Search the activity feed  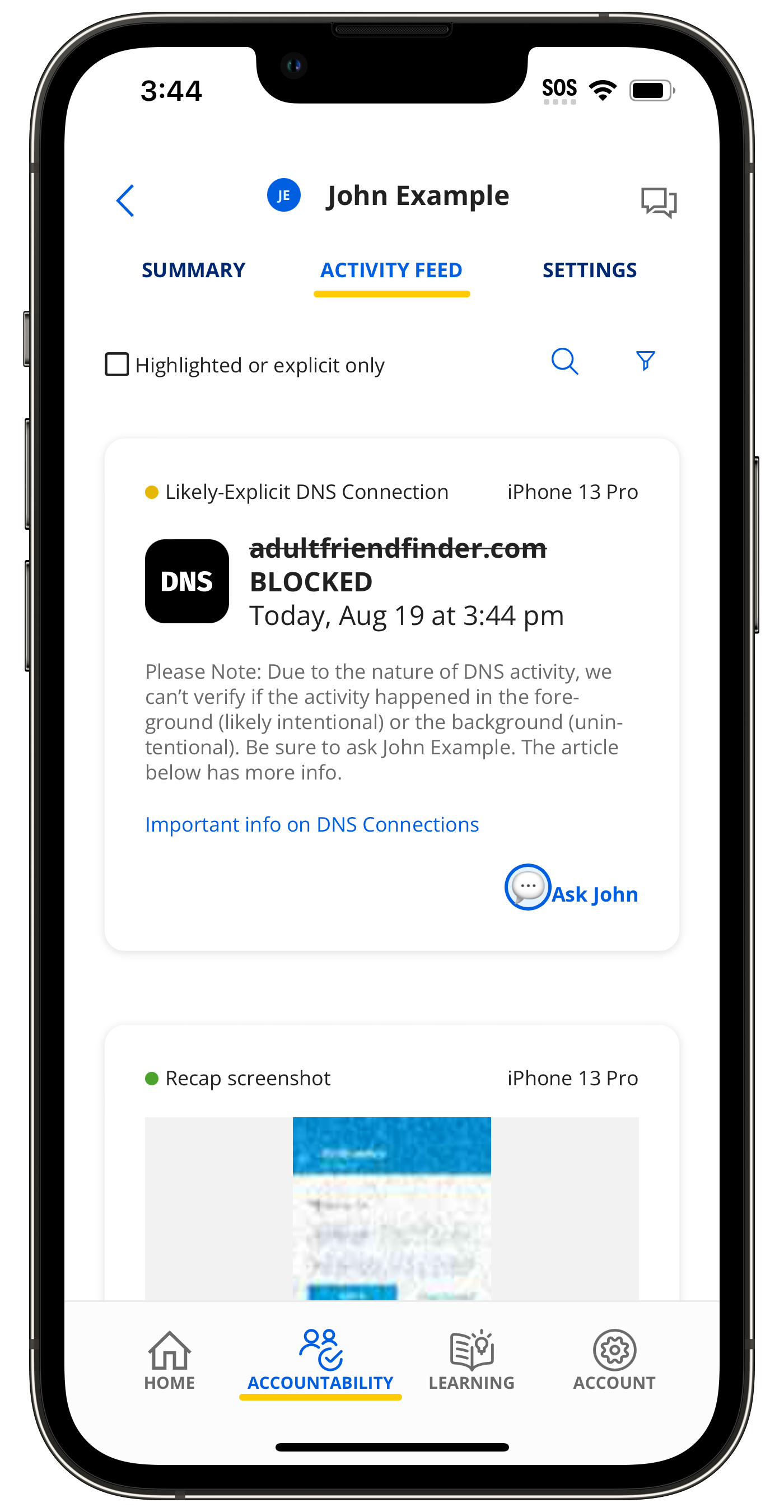(x=564, y=361)
